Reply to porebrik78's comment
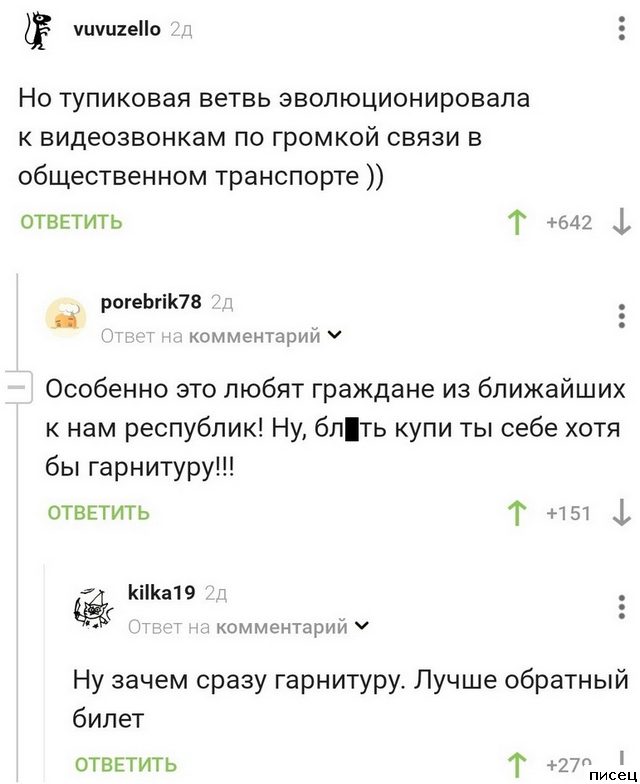 point(99,513)
